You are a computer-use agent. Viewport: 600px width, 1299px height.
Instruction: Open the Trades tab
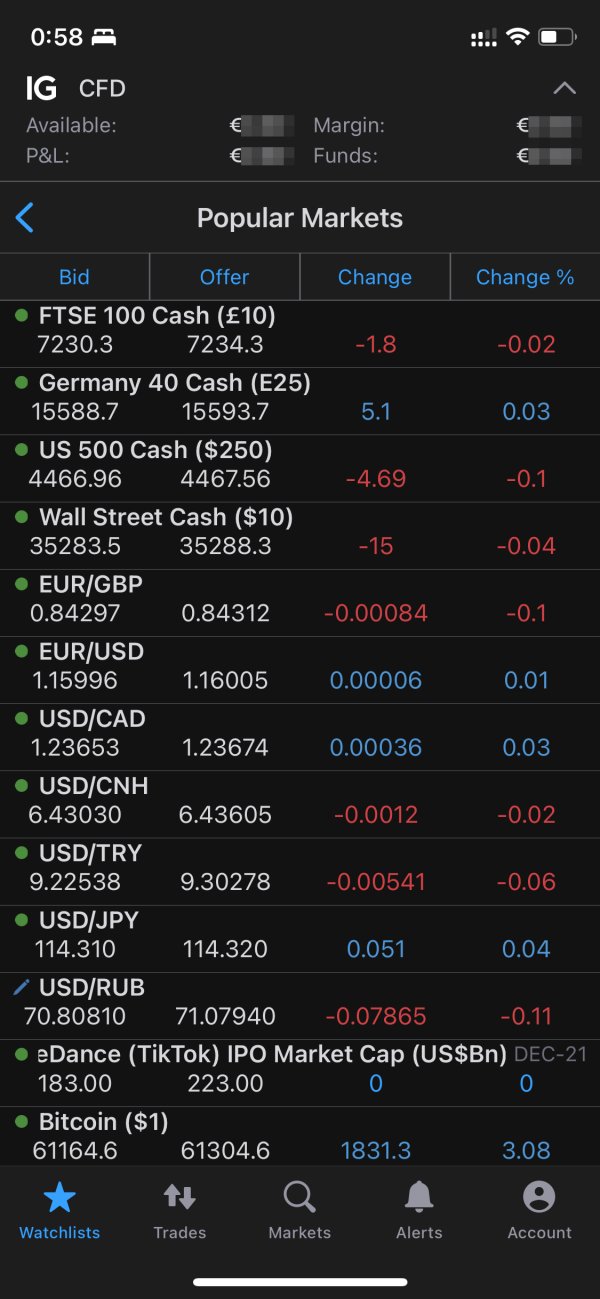pyautogui.click(x=180, y=1210)
